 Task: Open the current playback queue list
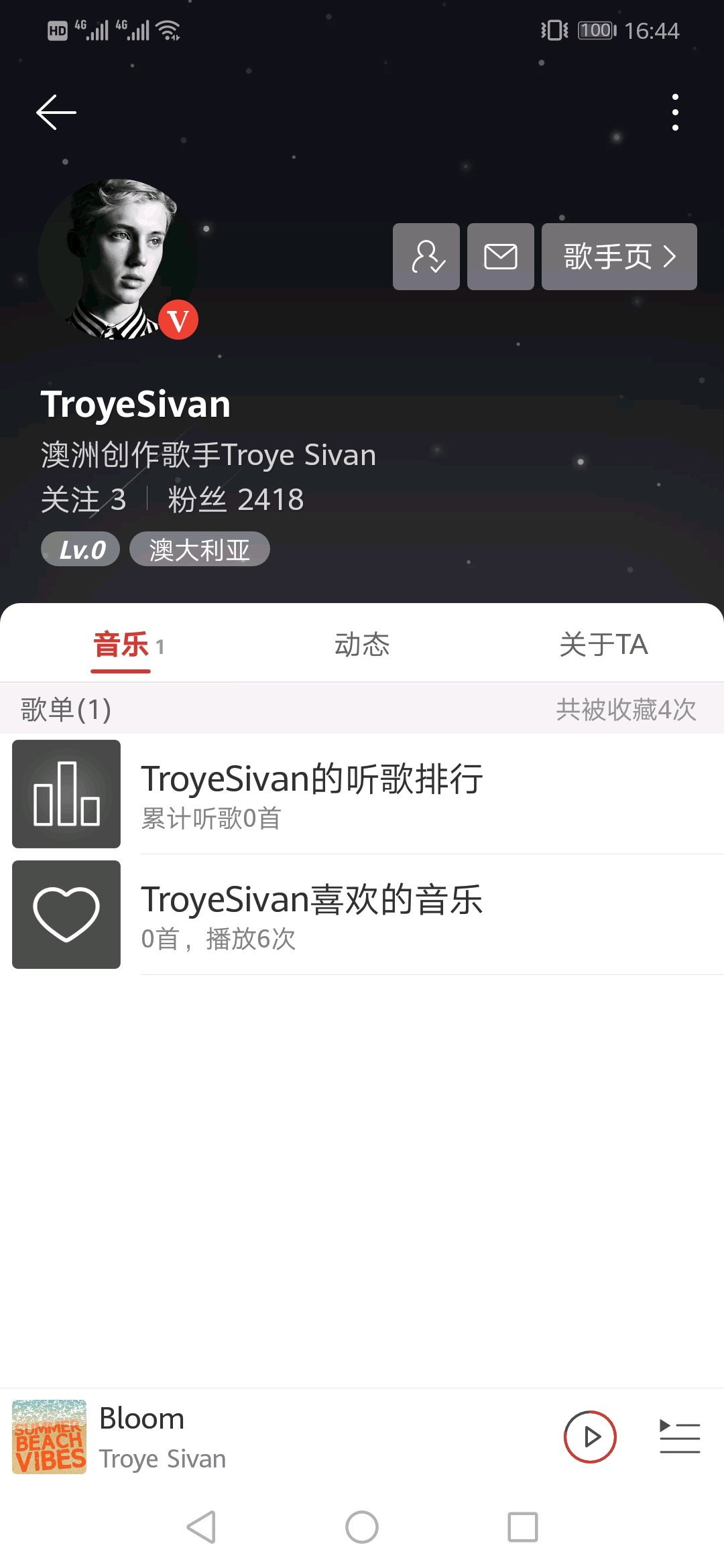click(x=680, y=1437)
